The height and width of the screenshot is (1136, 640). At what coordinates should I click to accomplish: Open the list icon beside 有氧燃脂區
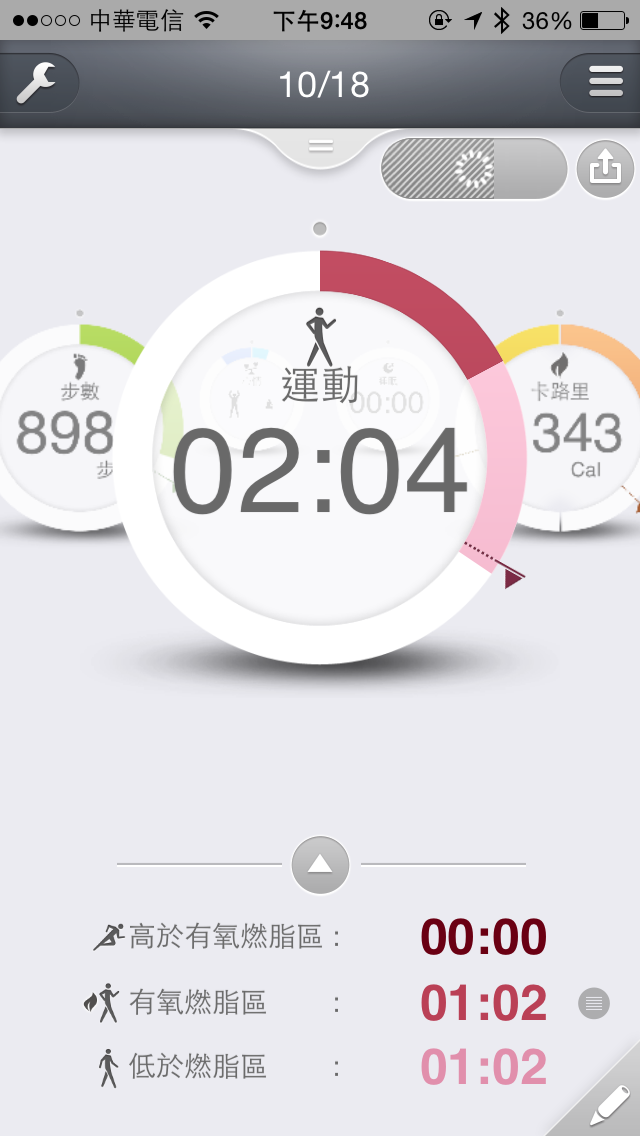(594, 1003)
